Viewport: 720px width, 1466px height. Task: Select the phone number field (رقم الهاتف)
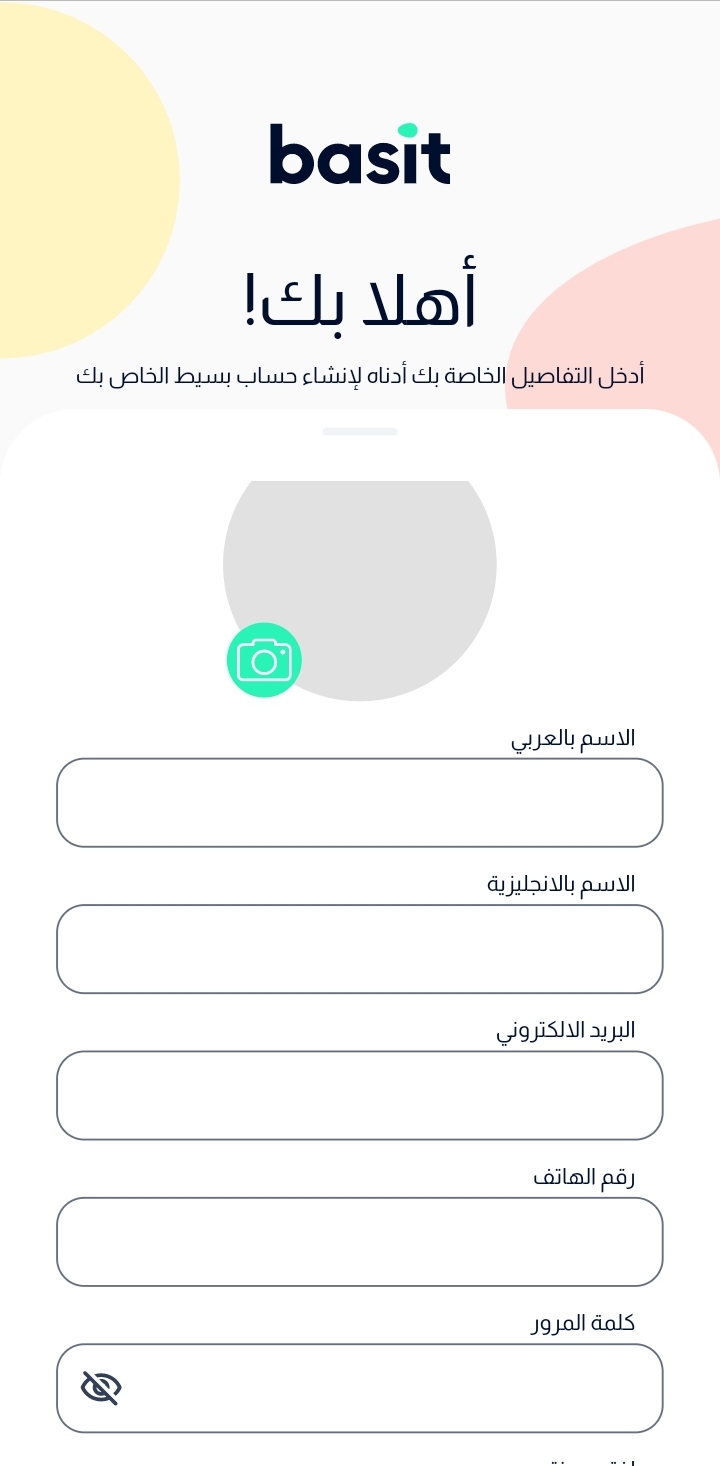coord(360,1241)
